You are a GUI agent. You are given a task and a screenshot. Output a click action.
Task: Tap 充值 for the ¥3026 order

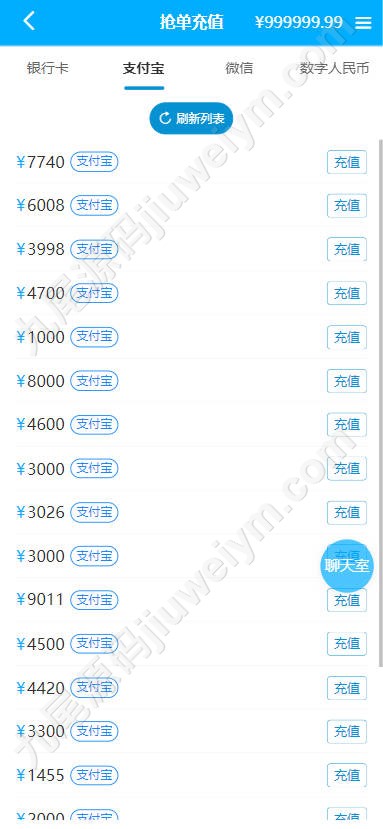pos(347,512)
